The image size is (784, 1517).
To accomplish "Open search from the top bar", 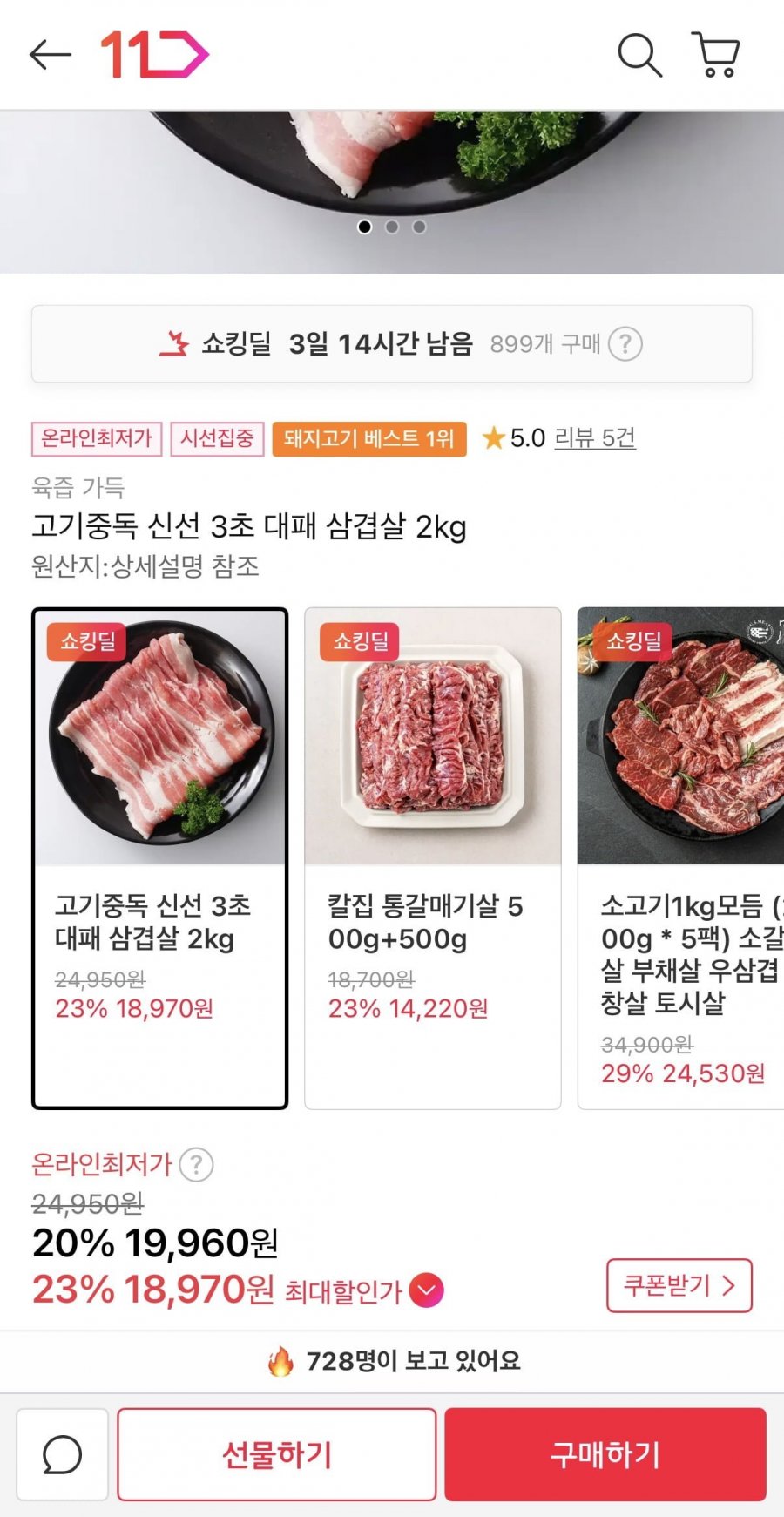I will [640, 55].
